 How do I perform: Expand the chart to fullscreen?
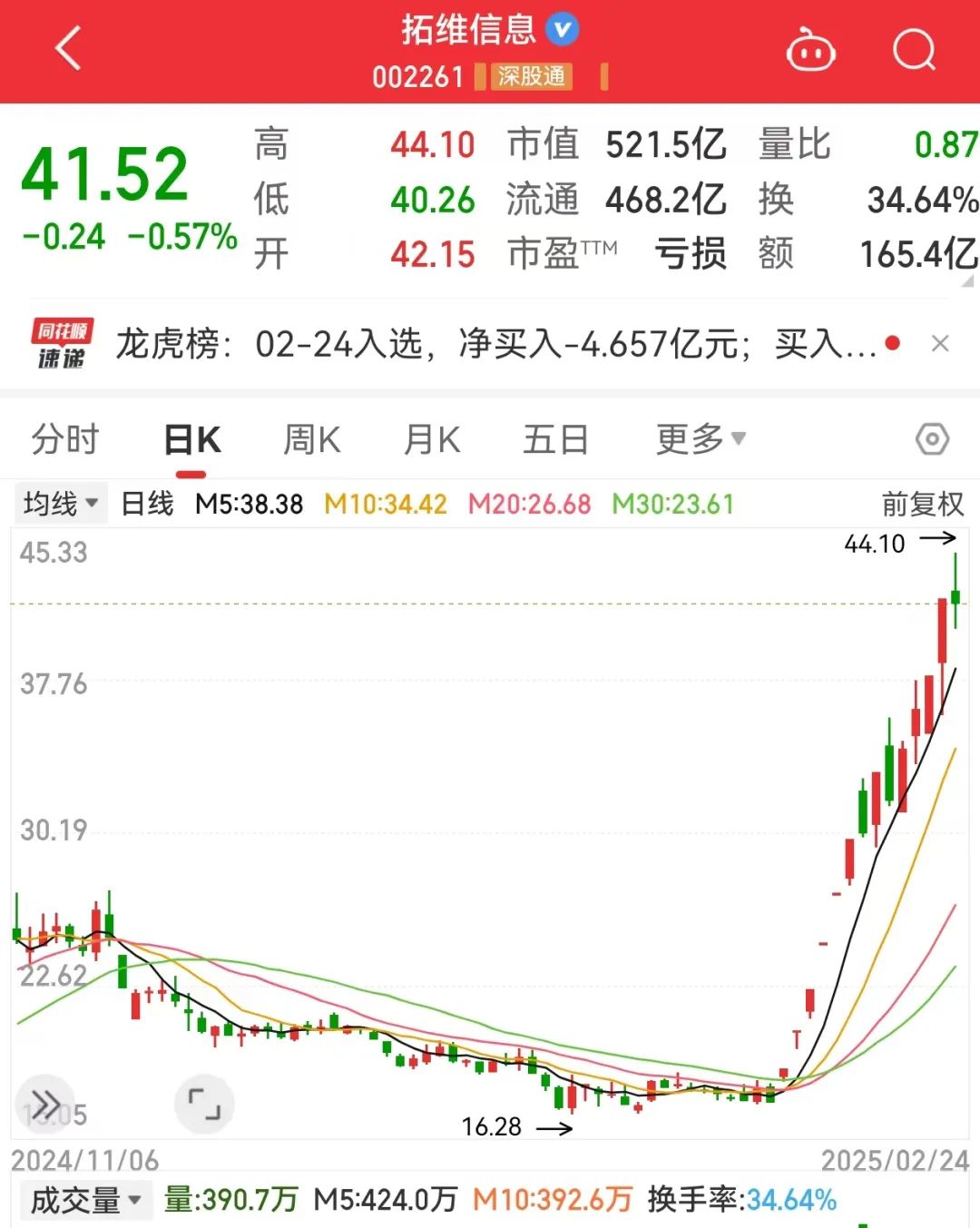pyautogui.click(x=204, y=1105)
